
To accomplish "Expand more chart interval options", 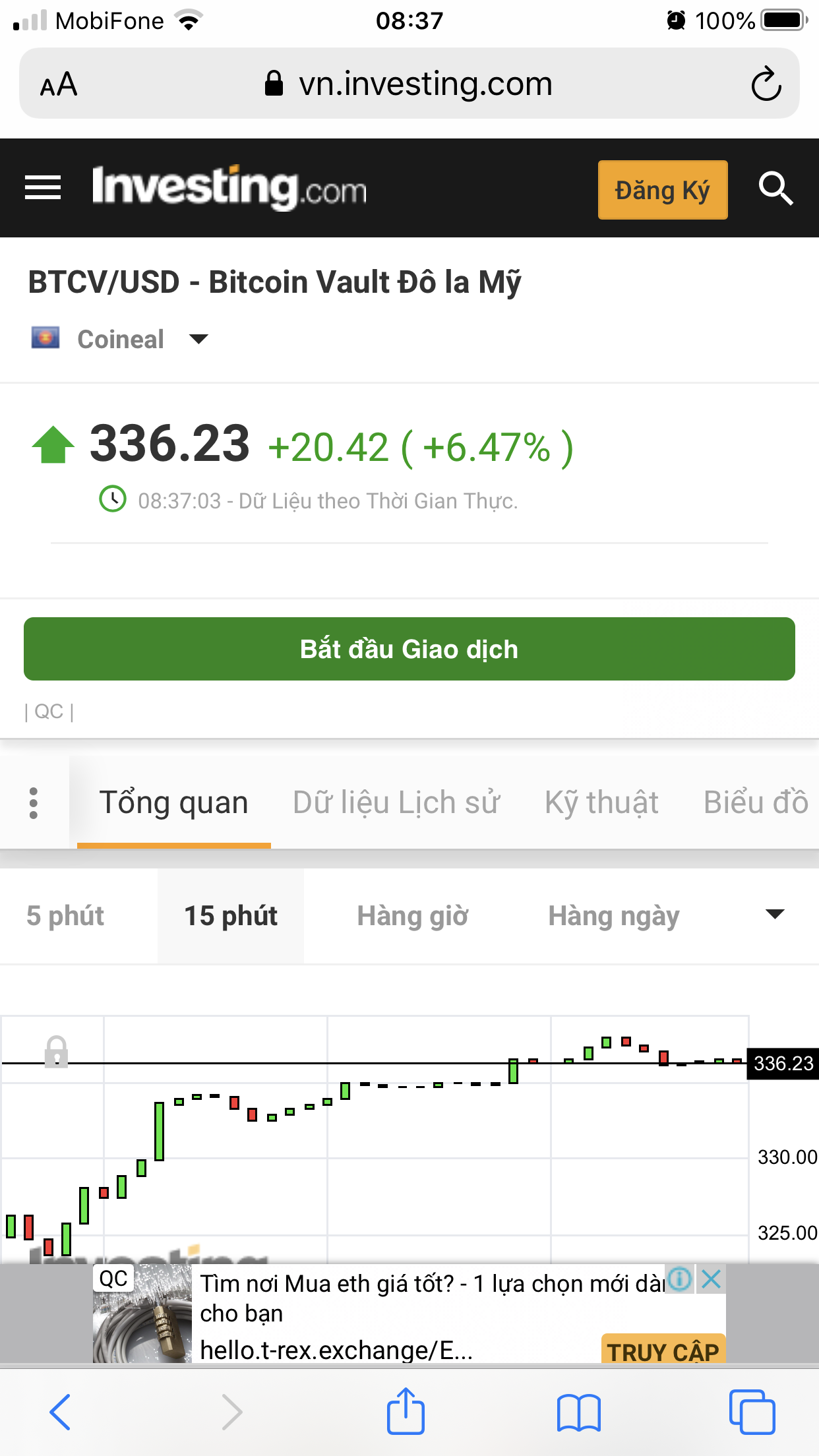I will (x=775, y=915).
